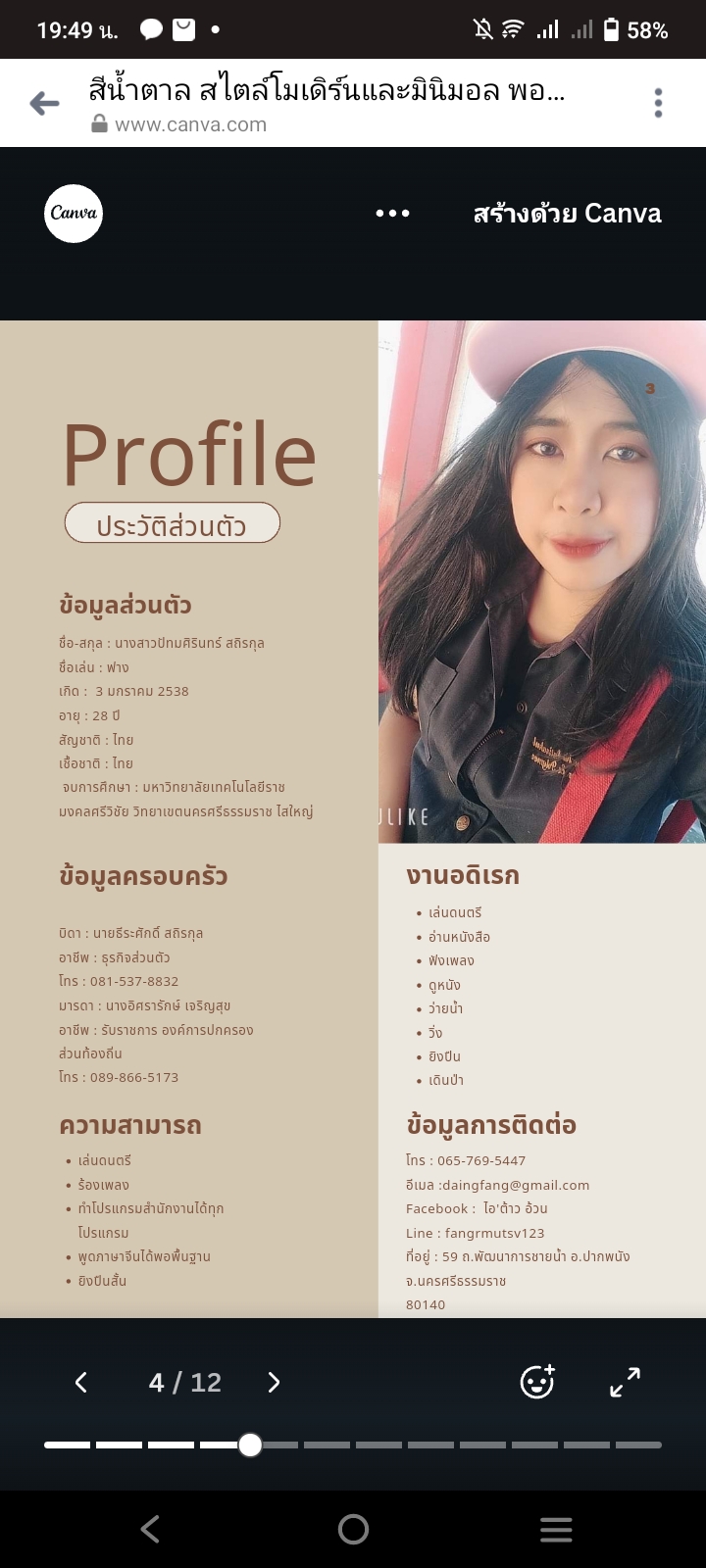Tap the สร้างด้วย Canva link
Viewport: 706px width, 1568px height.
click(567, 214)
